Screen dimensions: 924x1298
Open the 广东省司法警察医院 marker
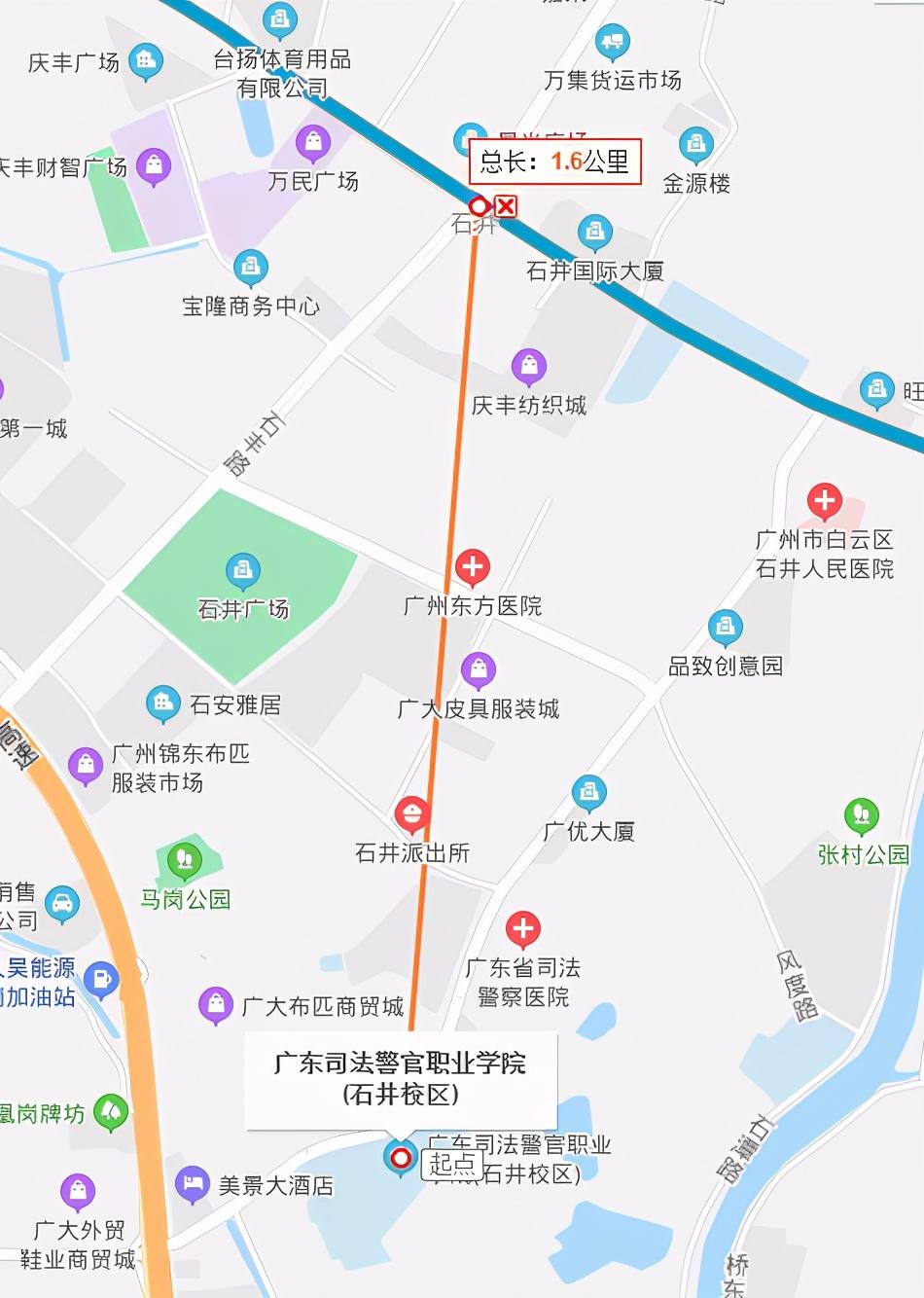(x=523, y=928)
